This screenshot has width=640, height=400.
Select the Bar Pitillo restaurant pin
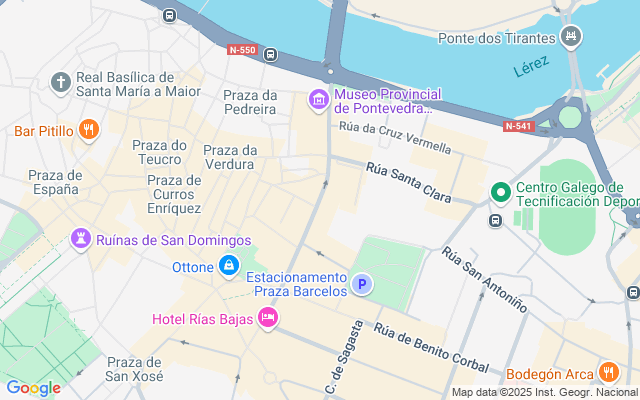(x=89, y=129)
